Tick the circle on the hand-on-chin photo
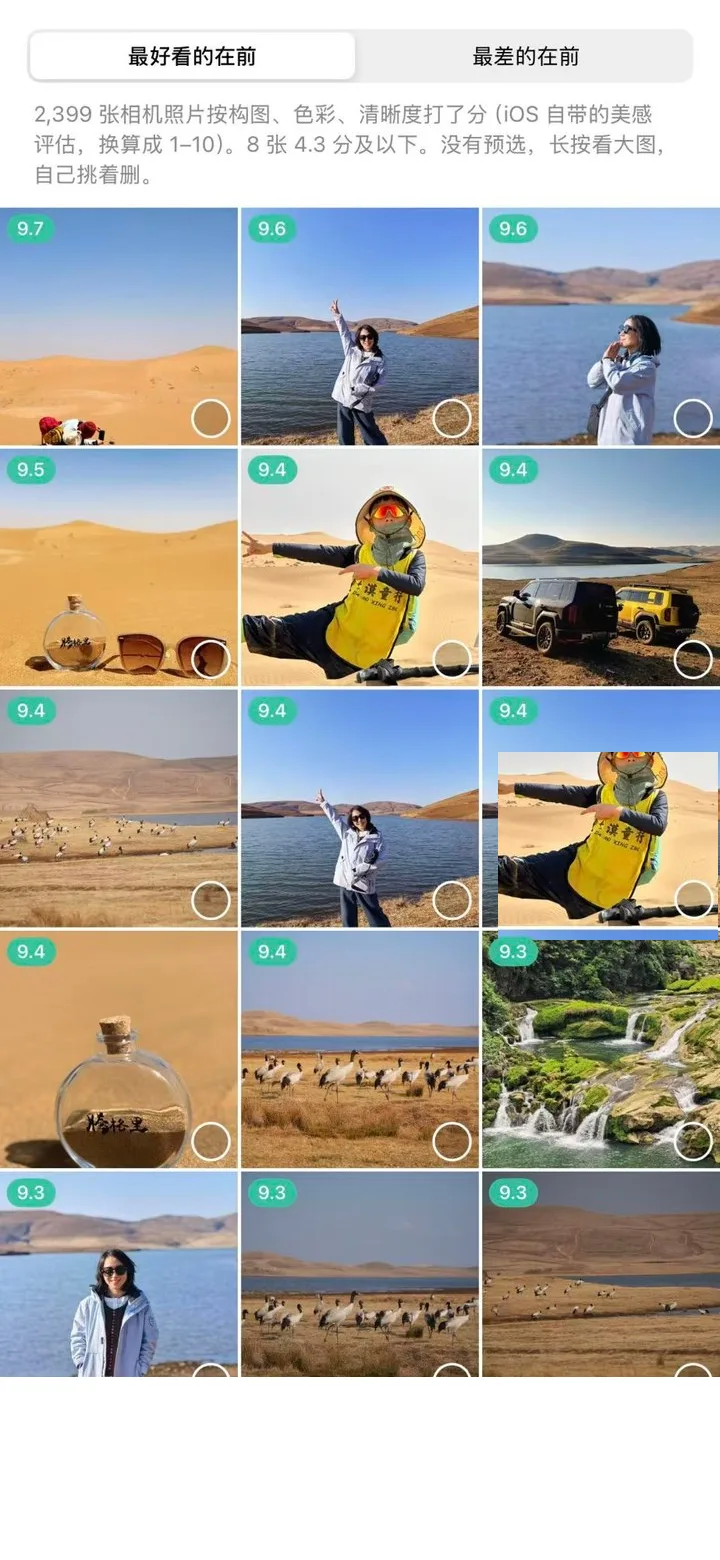720x1560 pixels. [693, 418]
